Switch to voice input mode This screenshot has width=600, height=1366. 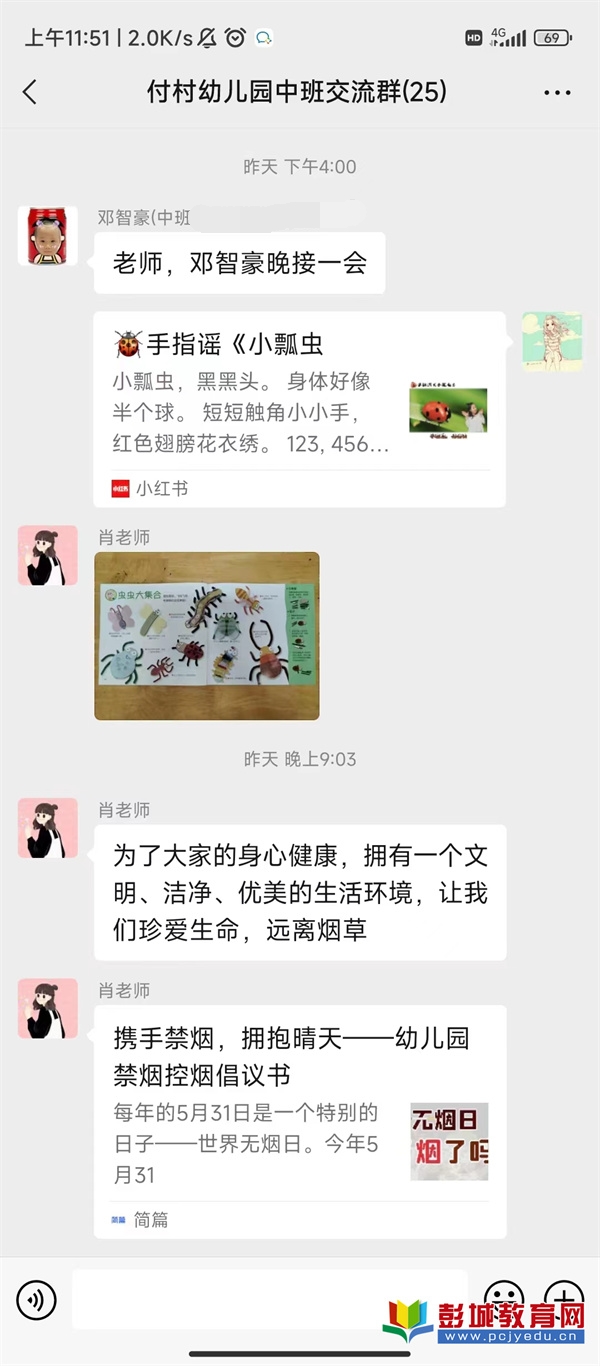pyautogui.click(x=37, y=1300)
